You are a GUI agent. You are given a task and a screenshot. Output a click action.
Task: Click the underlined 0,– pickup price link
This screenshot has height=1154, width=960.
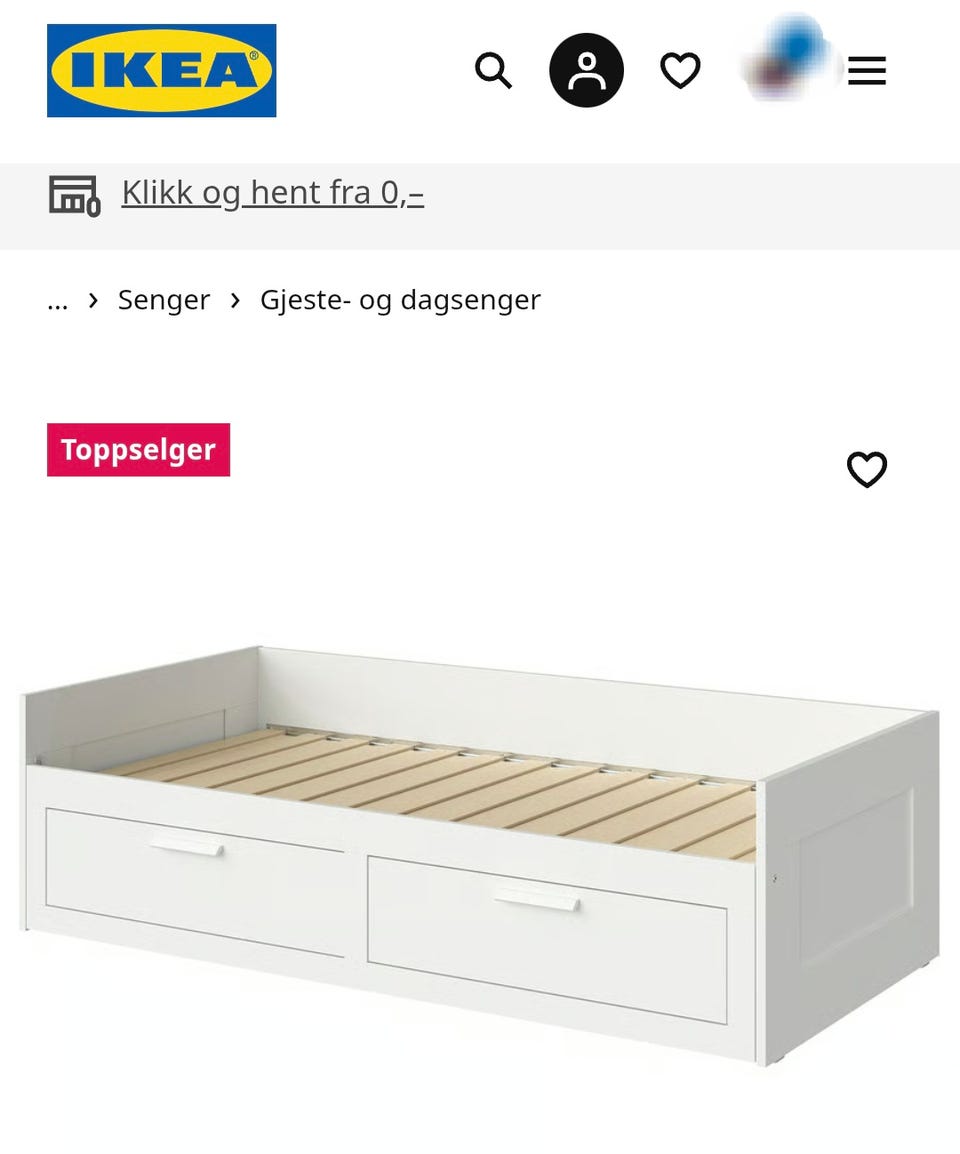click(402, 193)
